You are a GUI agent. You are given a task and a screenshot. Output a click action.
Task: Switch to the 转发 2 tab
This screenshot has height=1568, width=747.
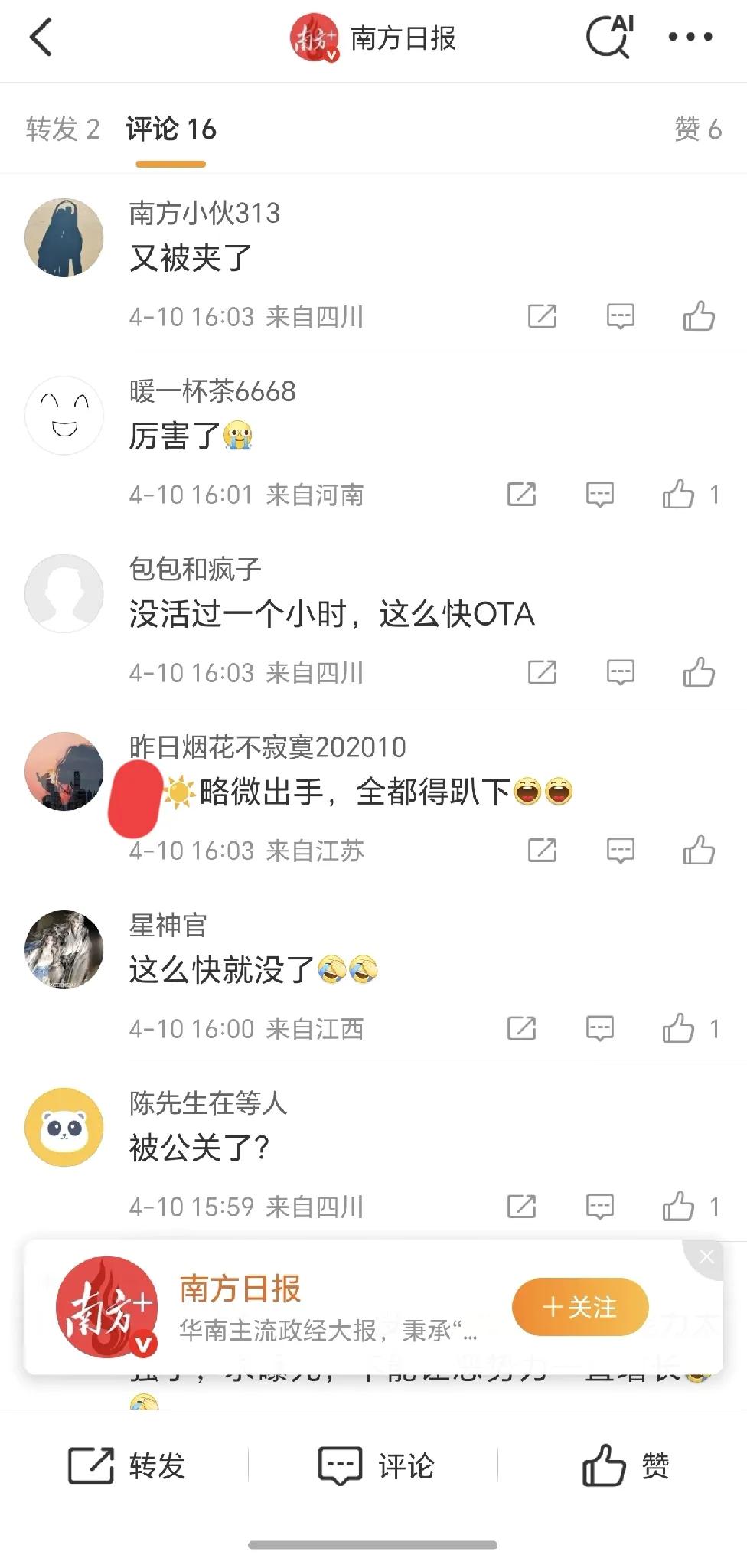point(63,129)
